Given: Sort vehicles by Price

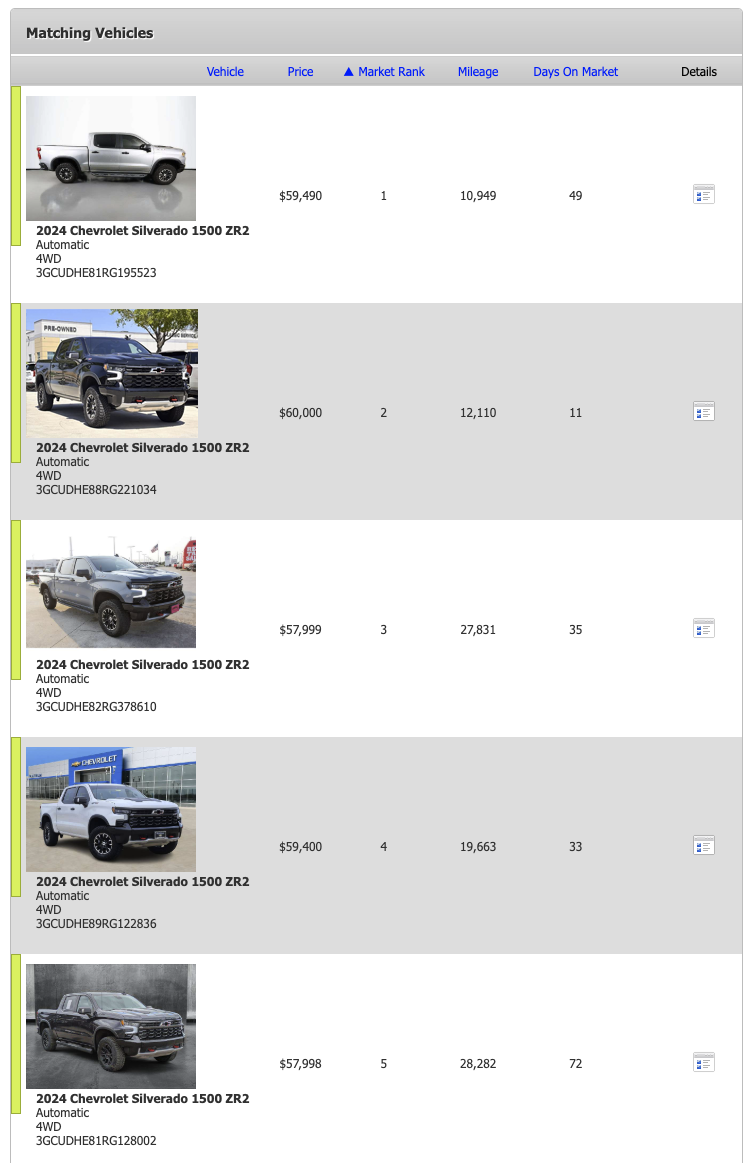Looking at the screenshot, I should click(x=300, y=72).
